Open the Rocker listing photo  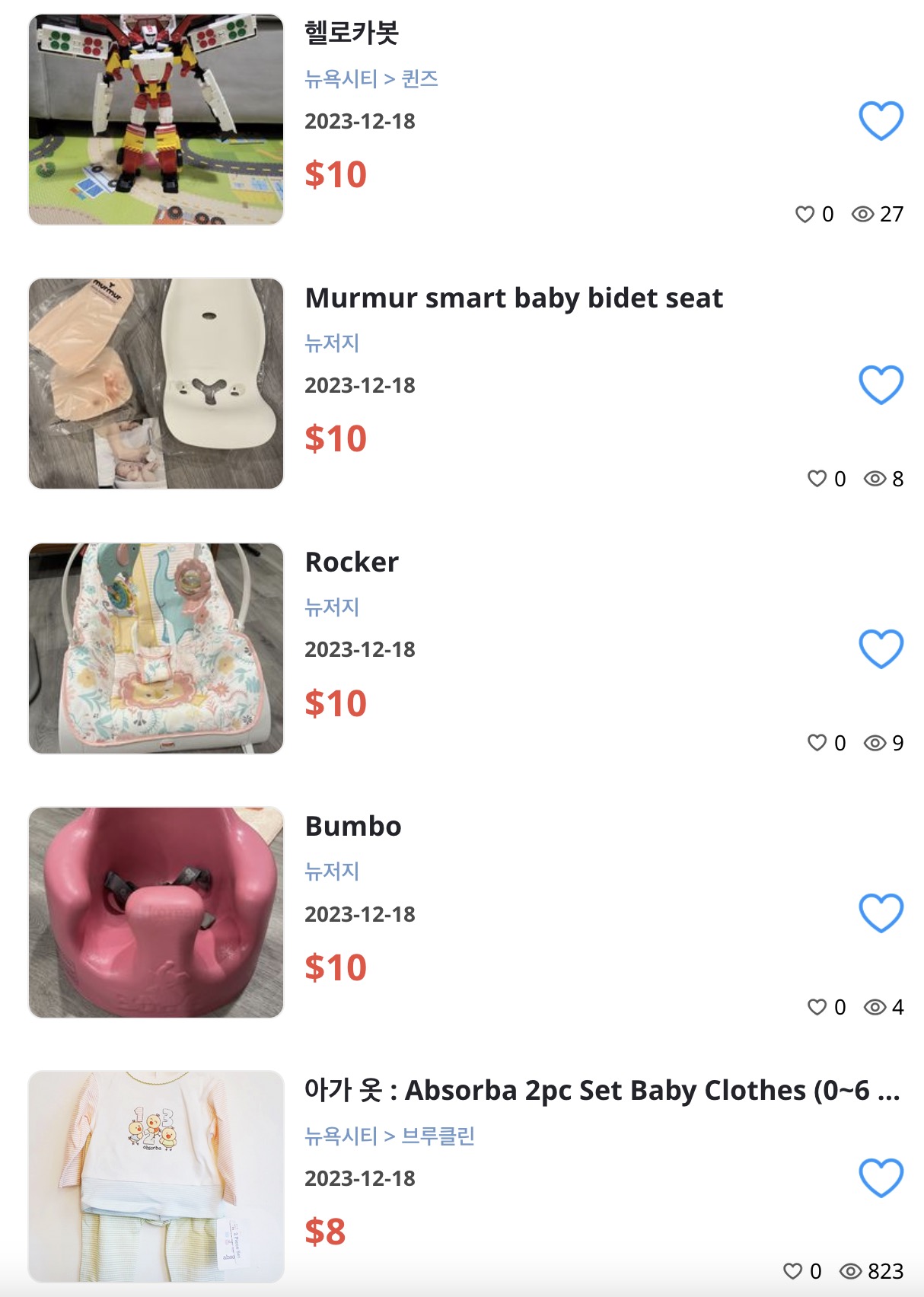[x=156, y=648]
